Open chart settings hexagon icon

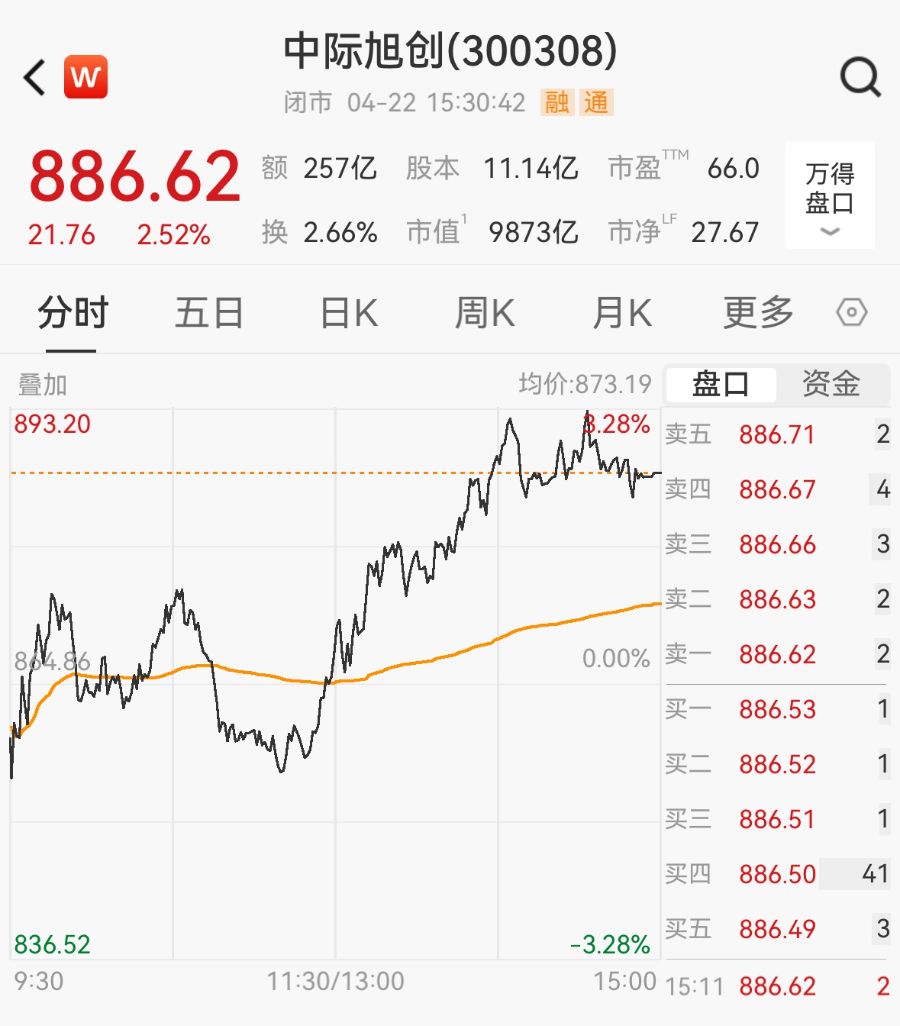tap(851, 314)
